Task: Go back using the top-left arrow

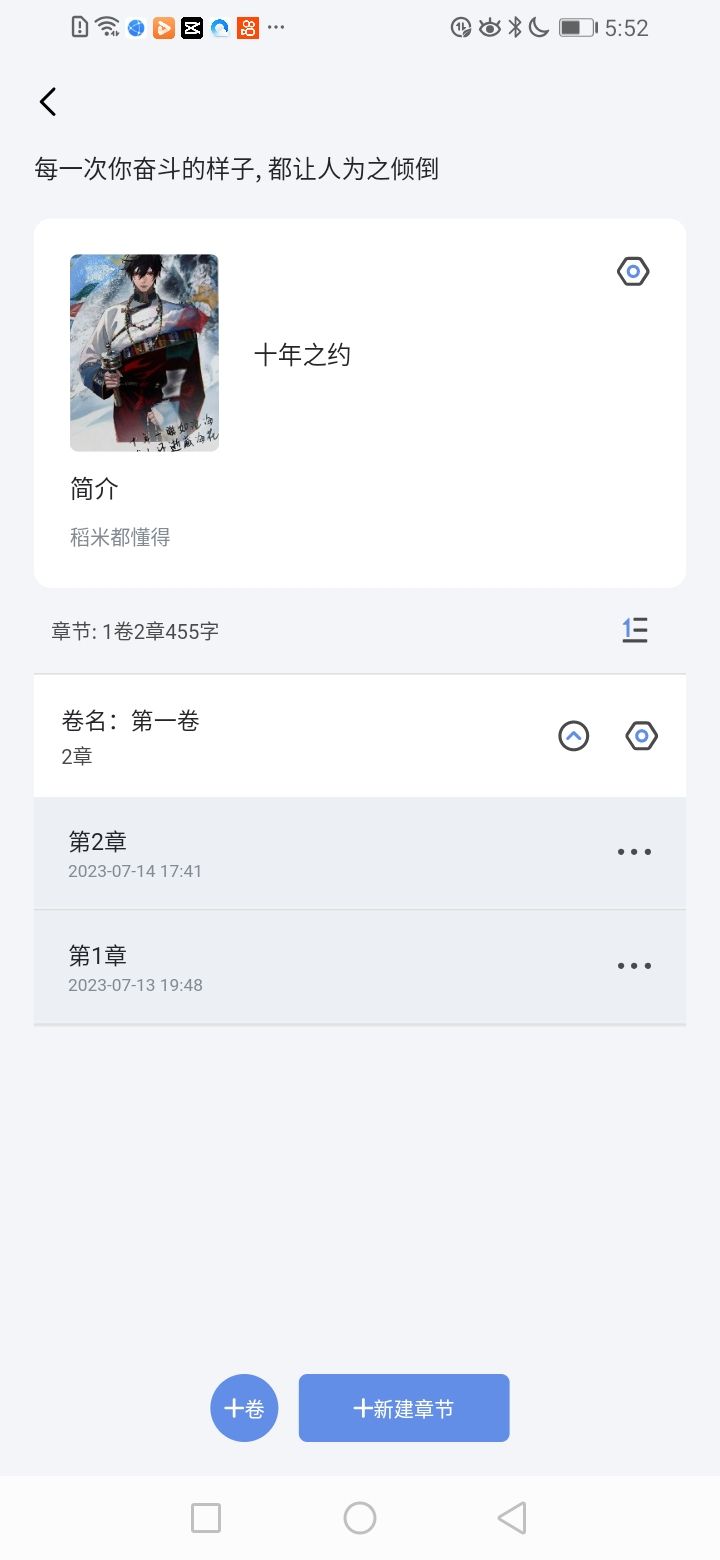Action: 47,102
